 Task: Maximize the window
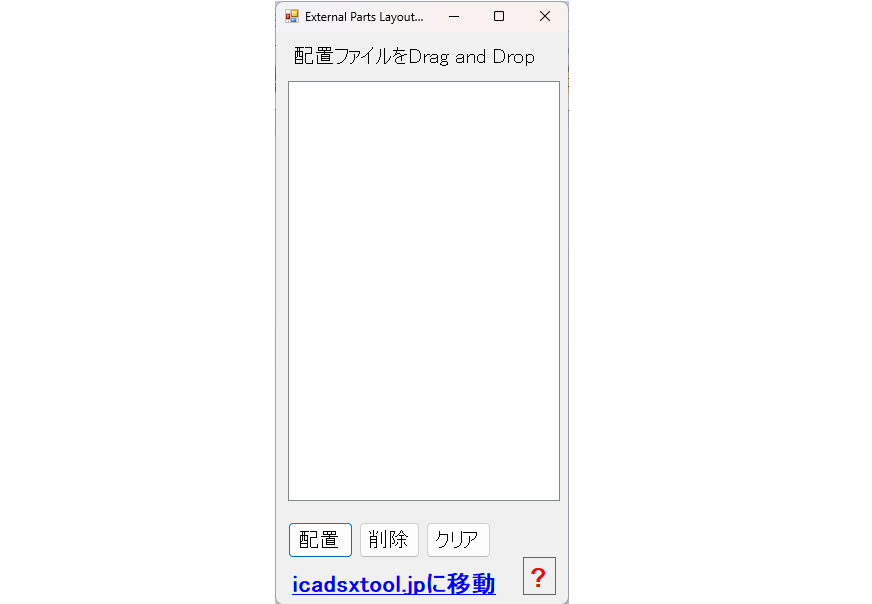coord(499,16)
